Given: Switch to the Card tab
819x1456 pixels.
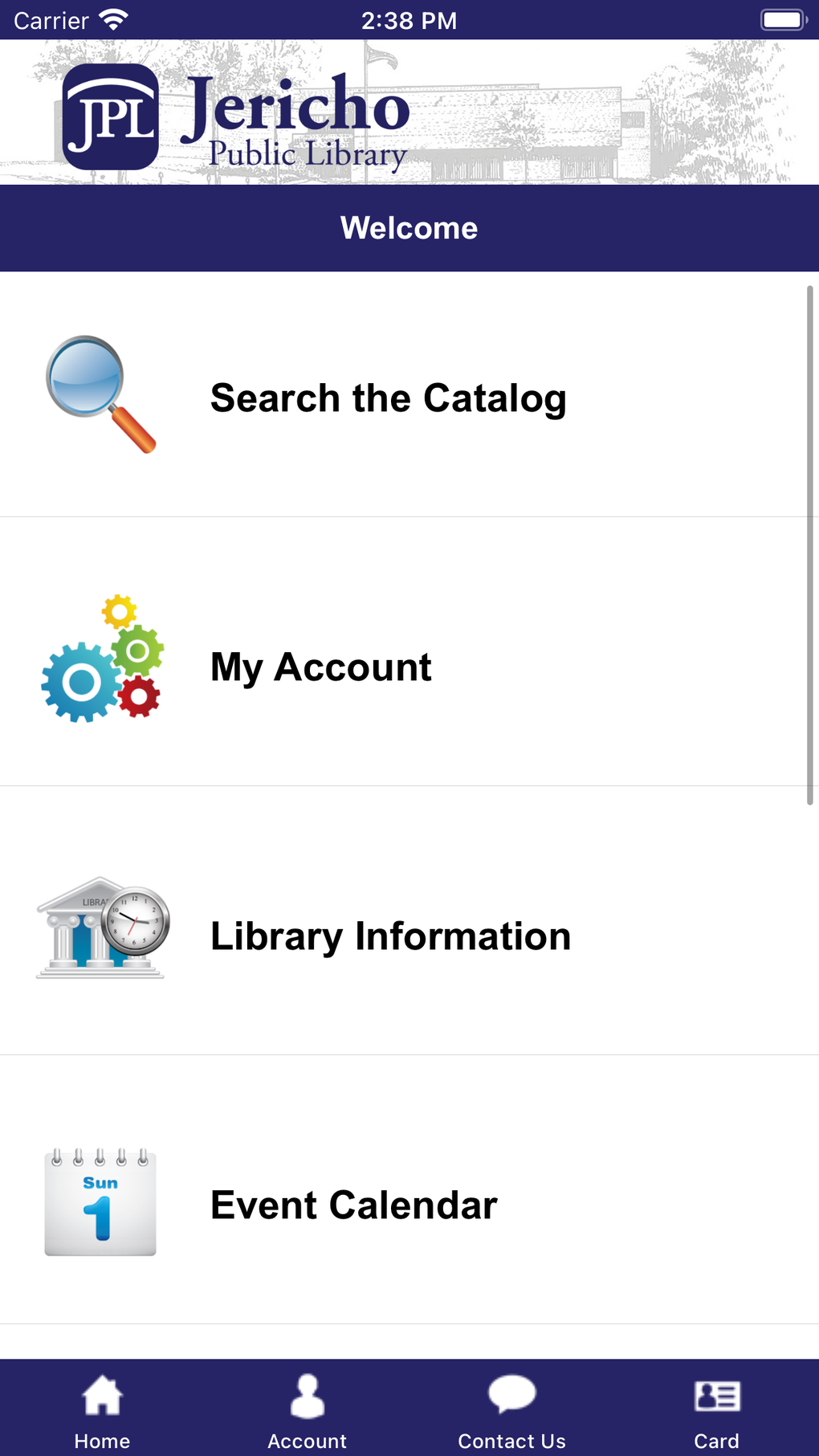Looking at the screenshot, I should coord(717,1409).
